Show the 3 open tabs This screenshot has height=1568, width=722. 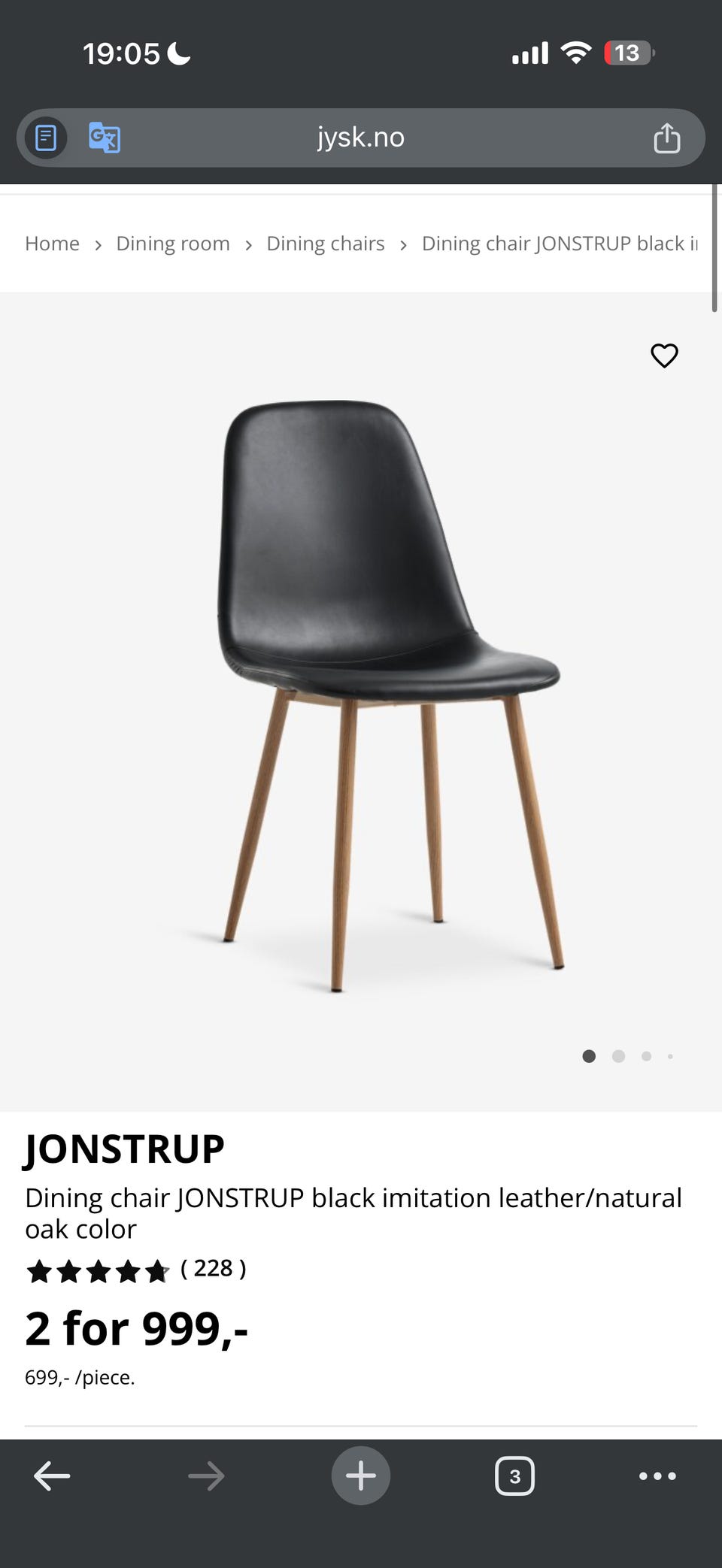514,1476
